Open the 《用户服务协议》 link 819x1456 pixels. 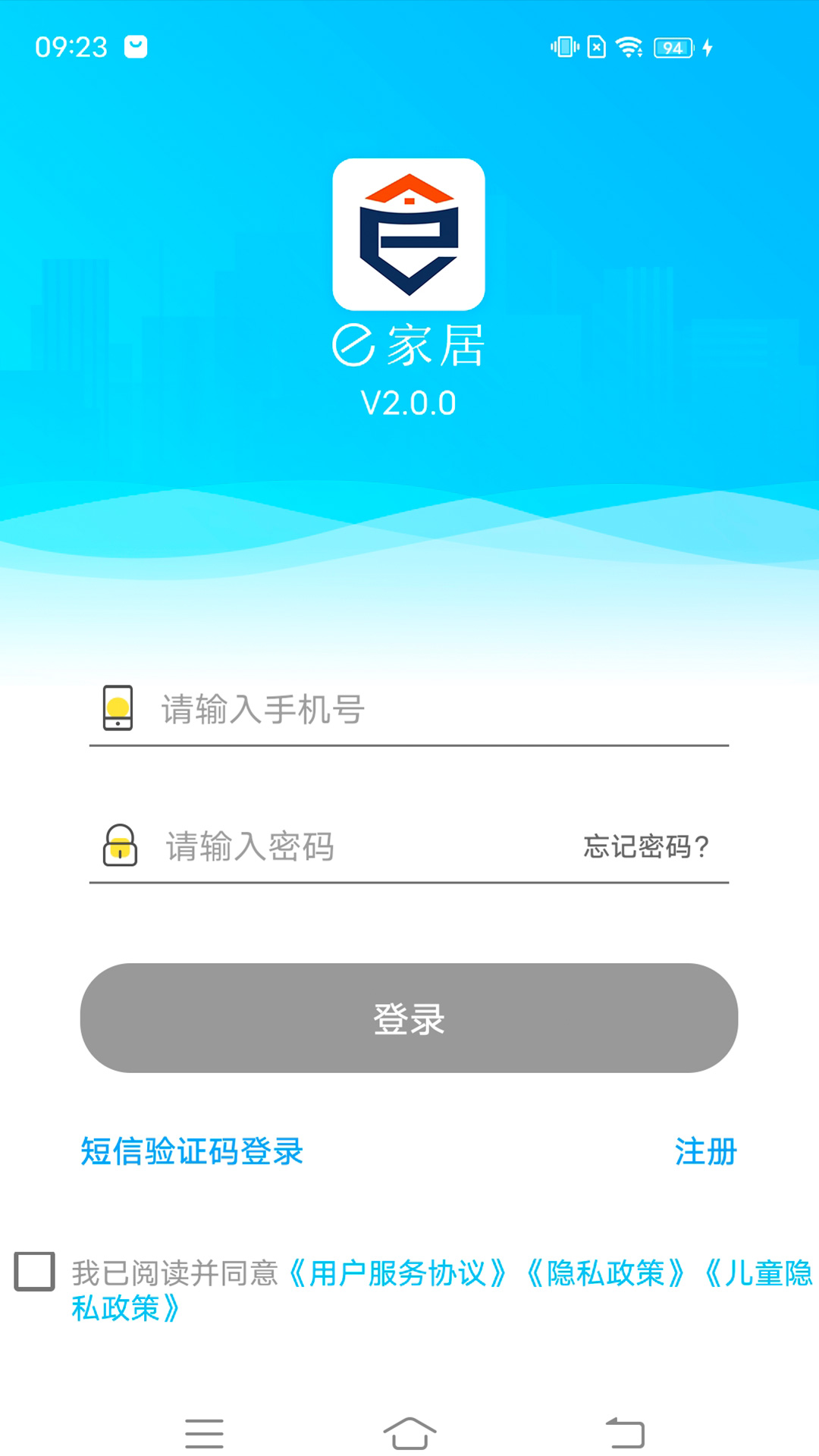coord(397,1273)
